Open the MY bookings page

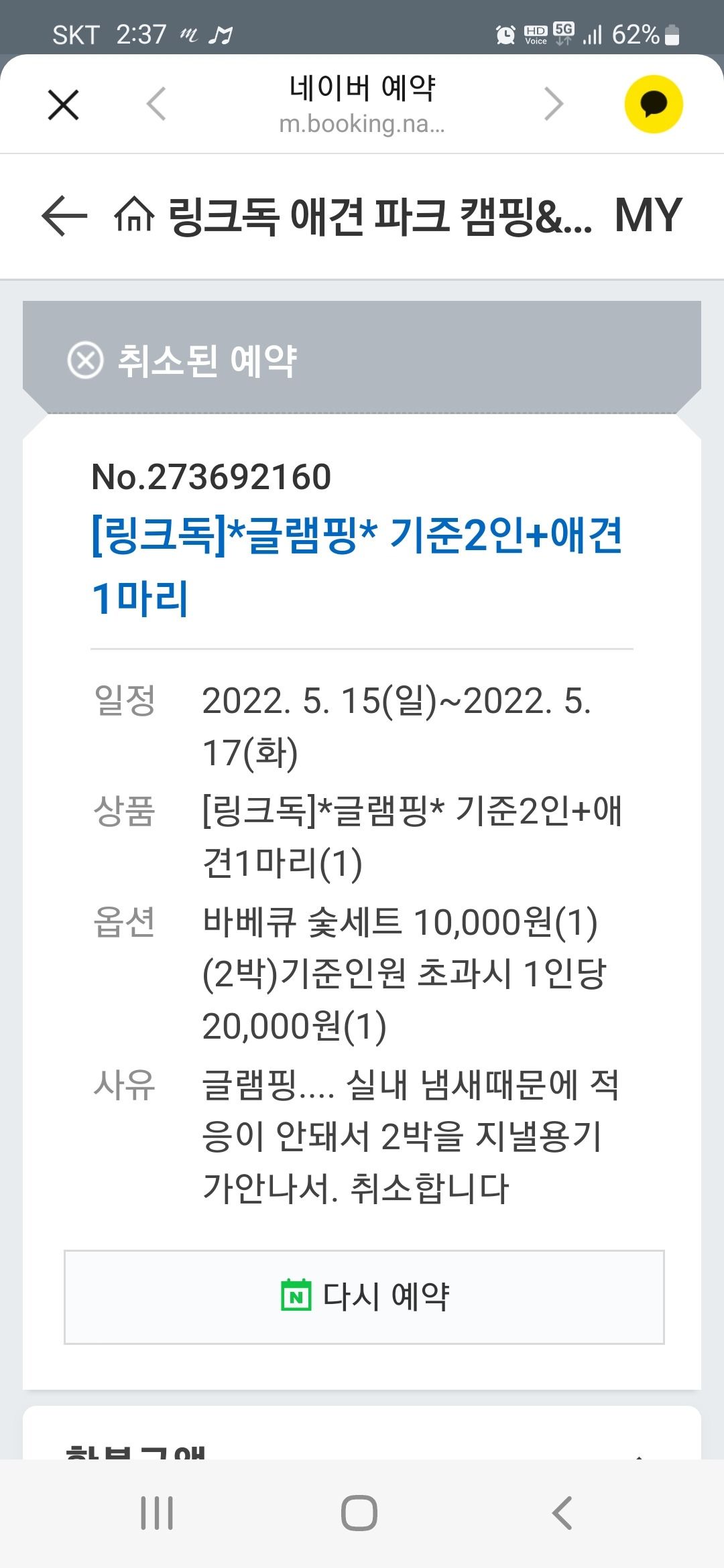pos(648,216)
